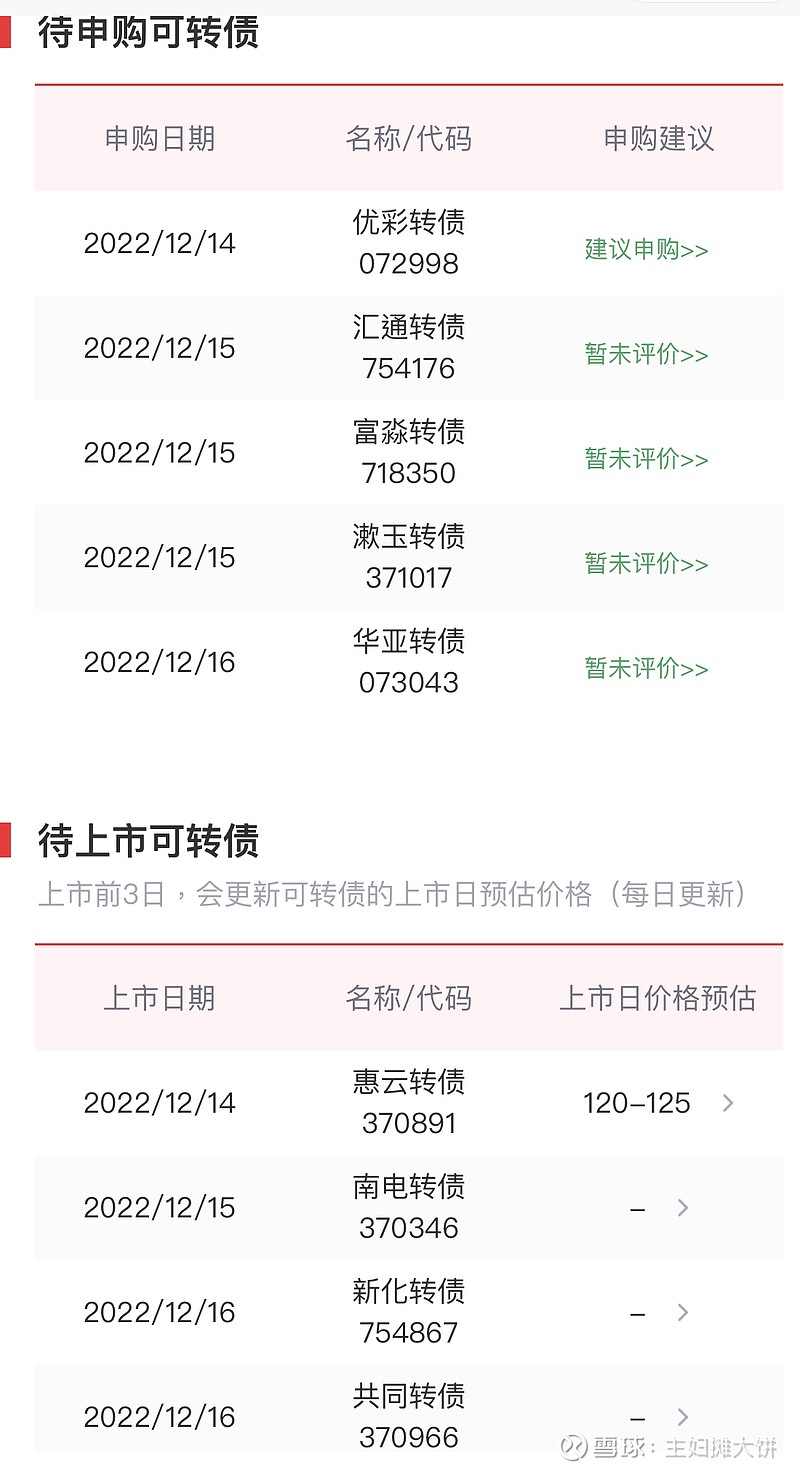The height and width of the screenshot is (1472, 800).
Task: Open the 共同转债 listing row
Action: [409, 1416]
